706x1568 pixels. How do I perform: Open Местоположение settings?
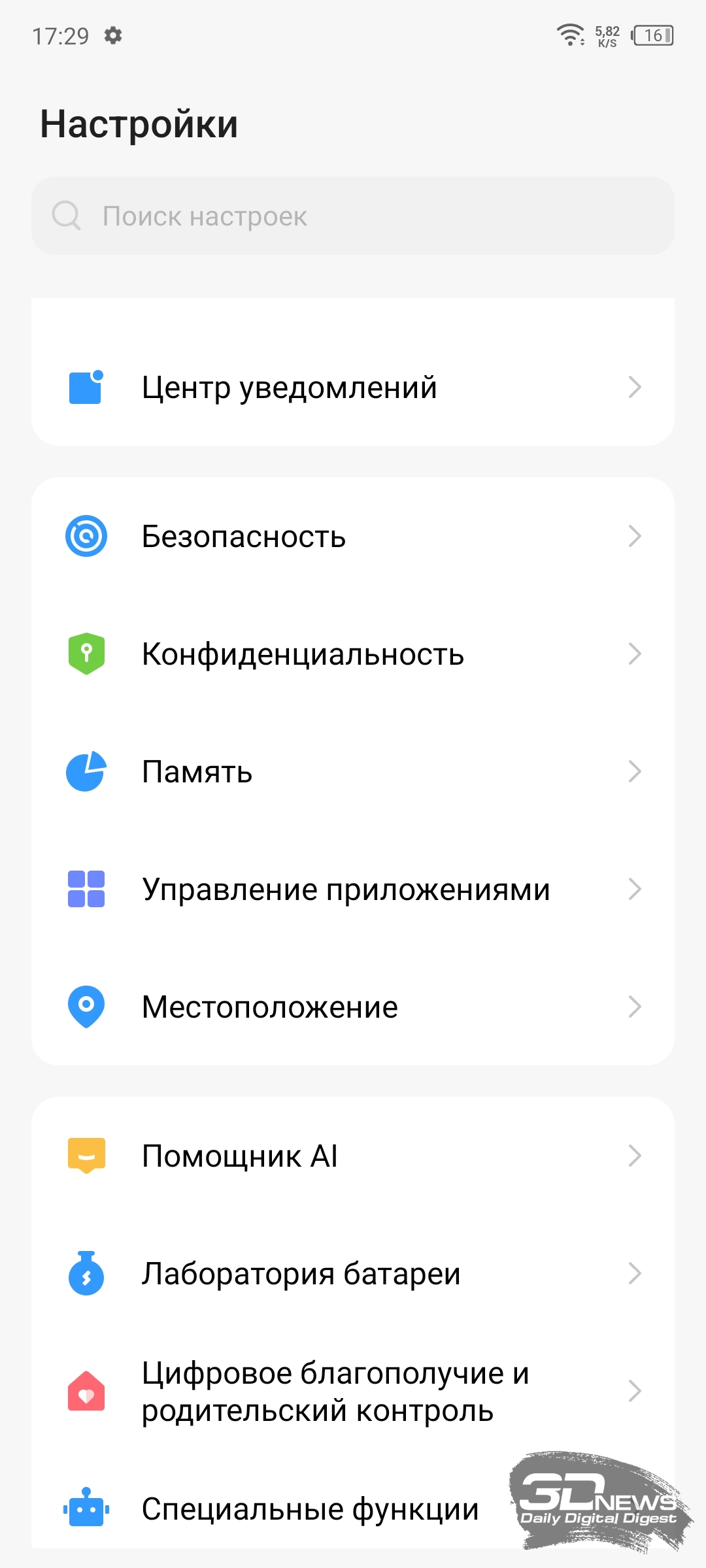point(353,1007)
